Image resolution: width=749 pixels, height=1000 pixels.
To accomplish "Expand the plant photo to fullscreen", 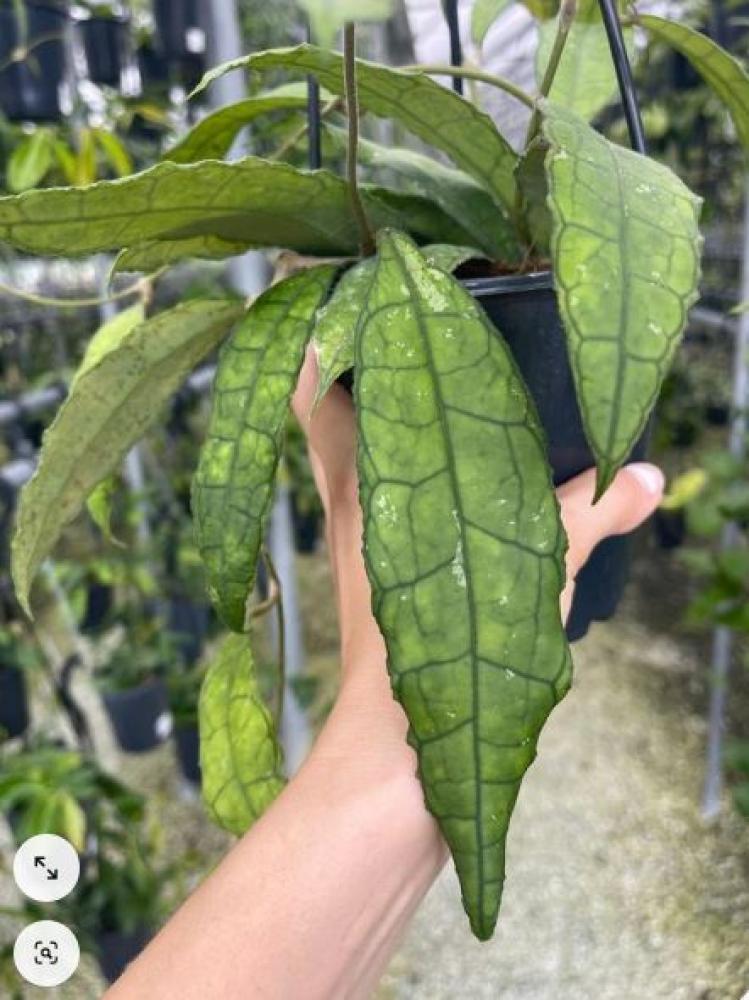I will tap(46, 868).
